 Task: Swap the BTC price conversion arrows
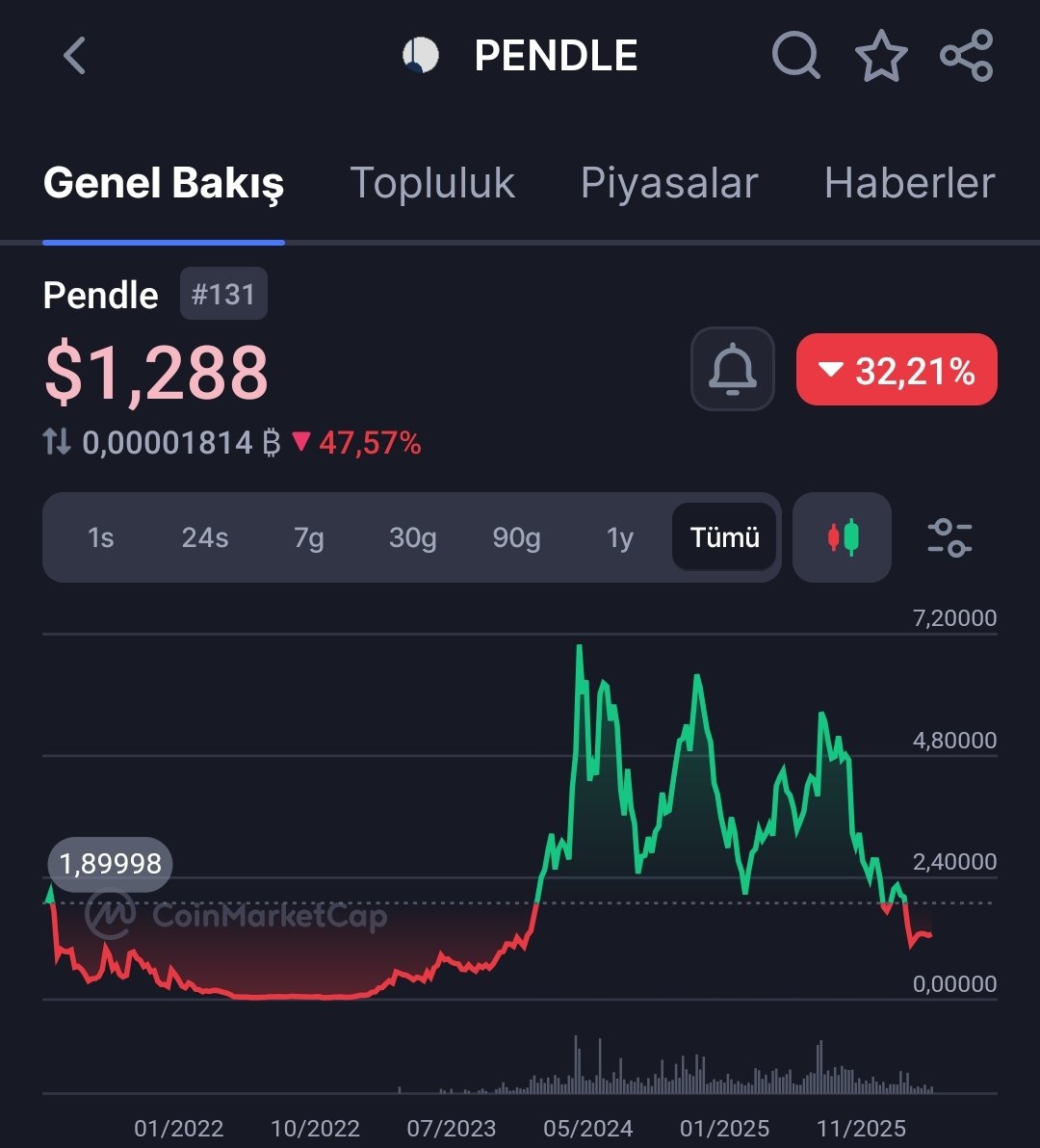tap(57, 443)
